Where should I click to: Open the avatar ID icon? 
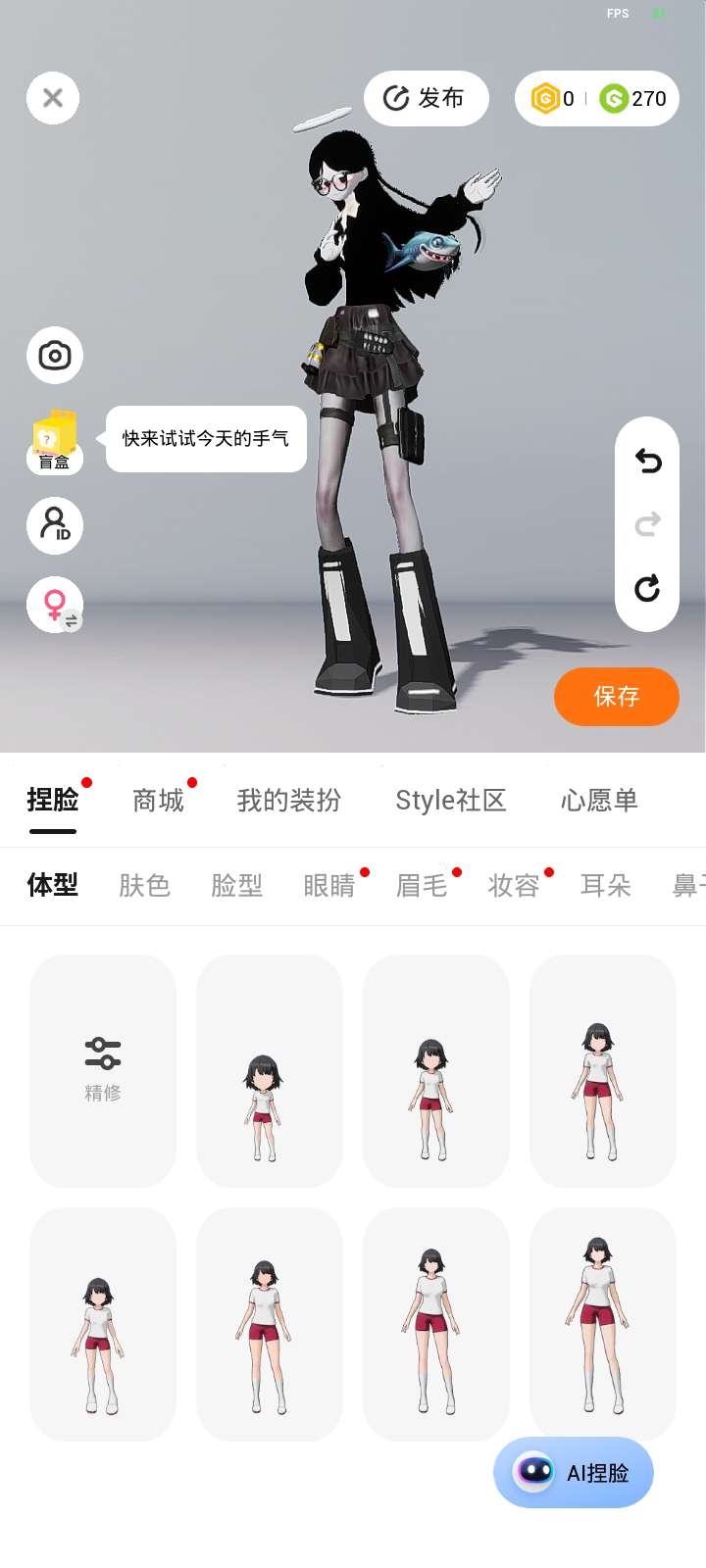pyautogui.click(x=55, y=525)
